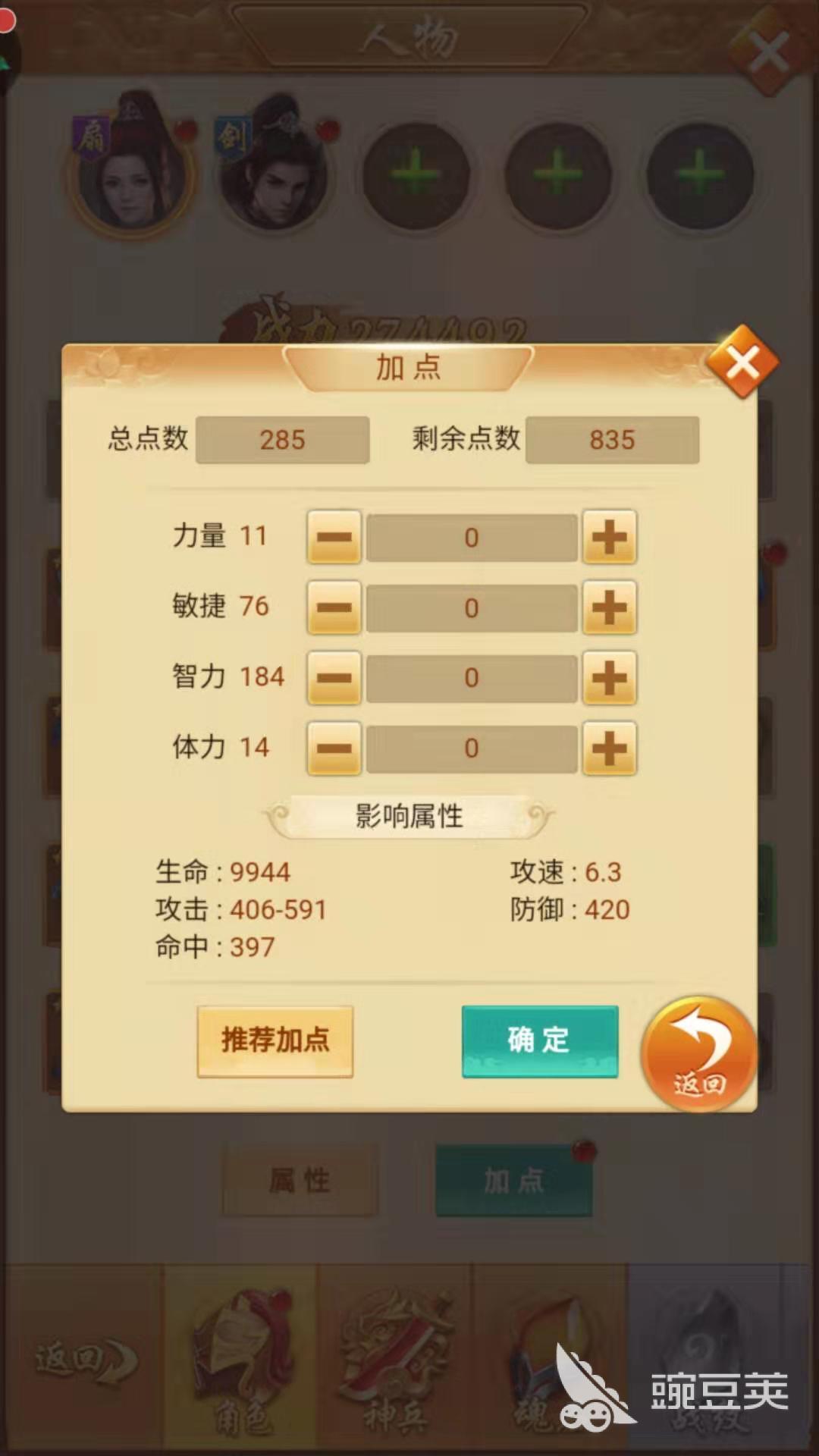
Task: Increase 智力 allocation
Action: (x=609, y=678)
